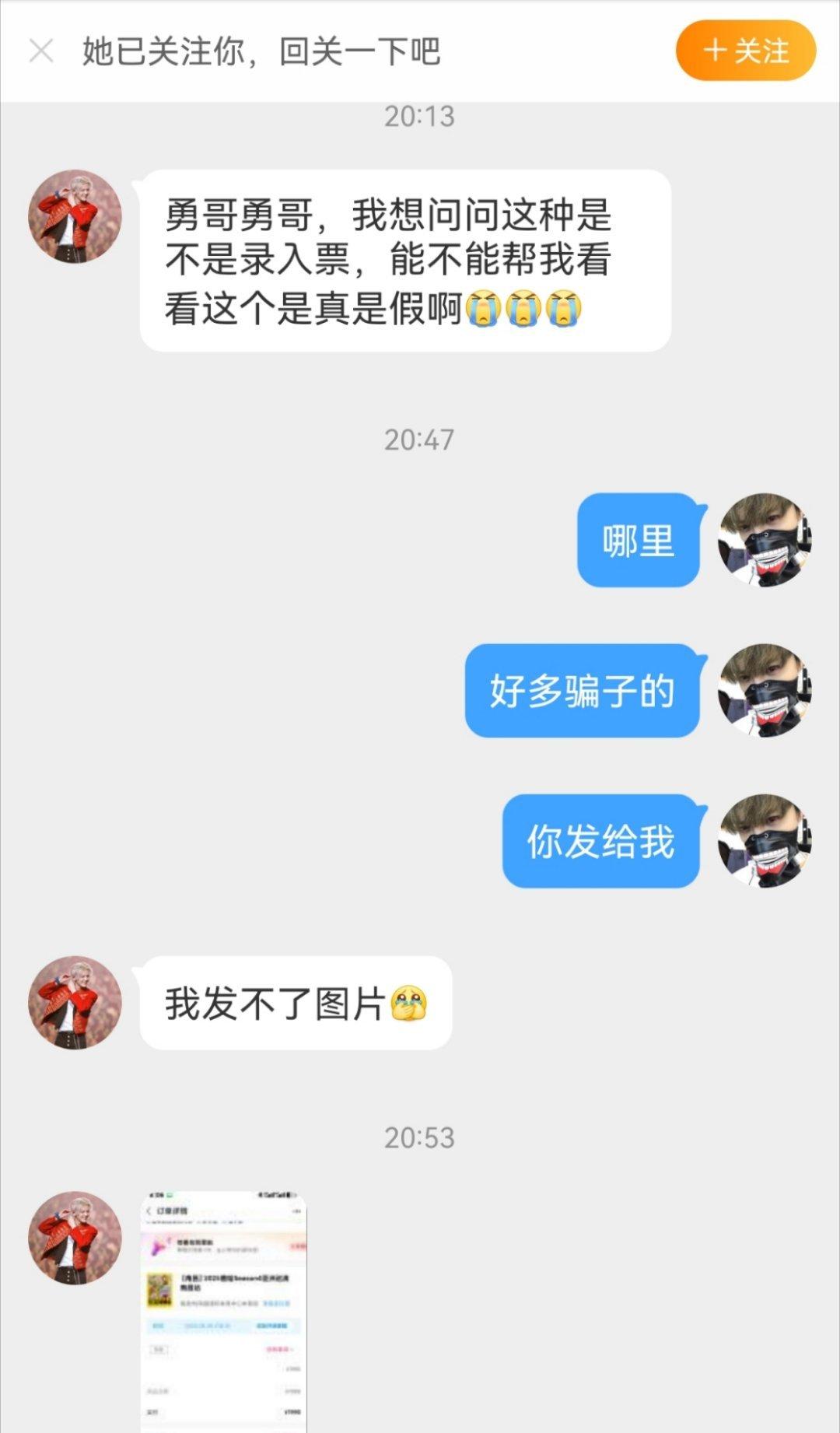Open the order screenshot image sent at 20:53
The width and height of the screenshot is (840, 1433).
click(224, 1310)
